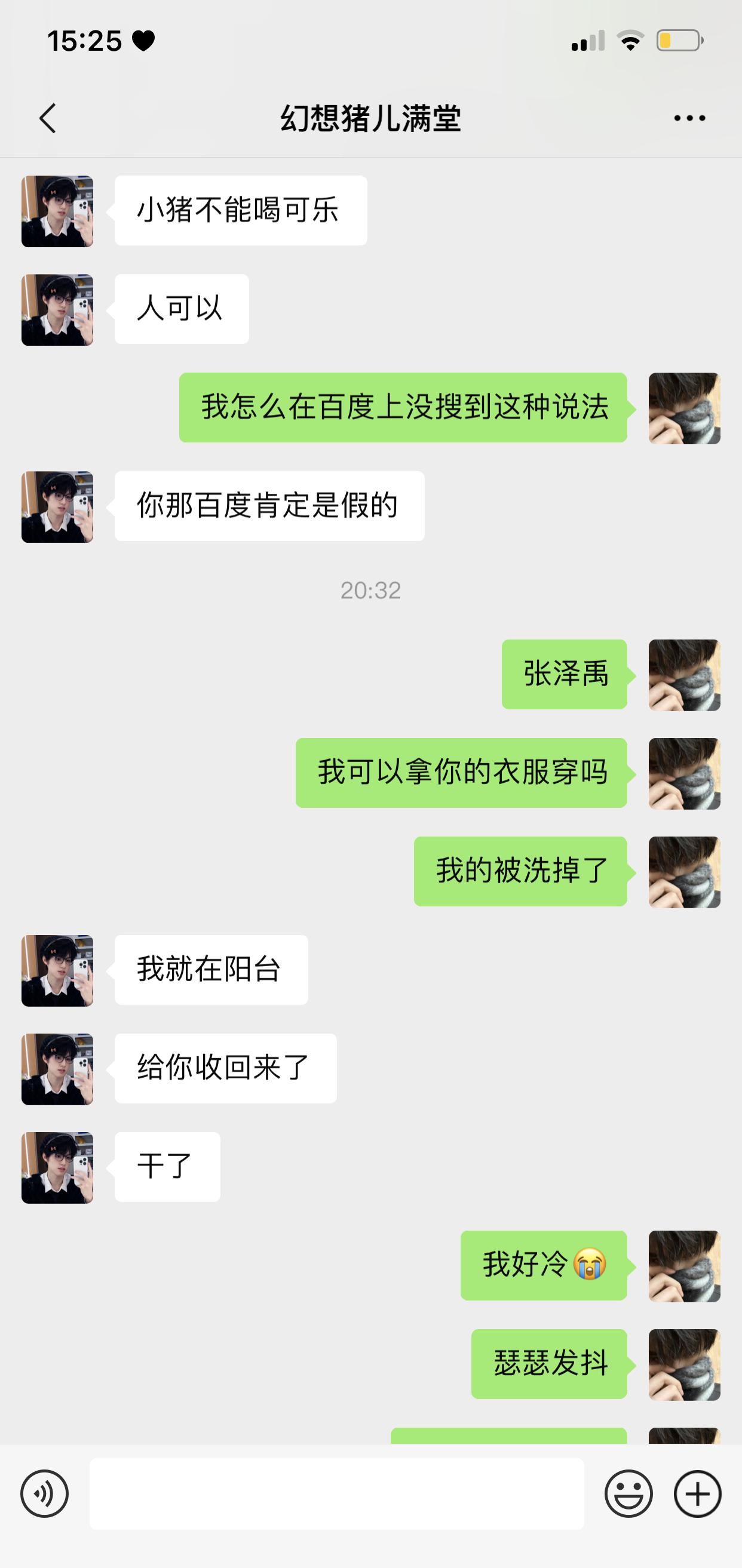The height and width of the screenshot is (1568, 742).
Task: Open contact avatar beside 我就在阳台
Action: point(57,970)
